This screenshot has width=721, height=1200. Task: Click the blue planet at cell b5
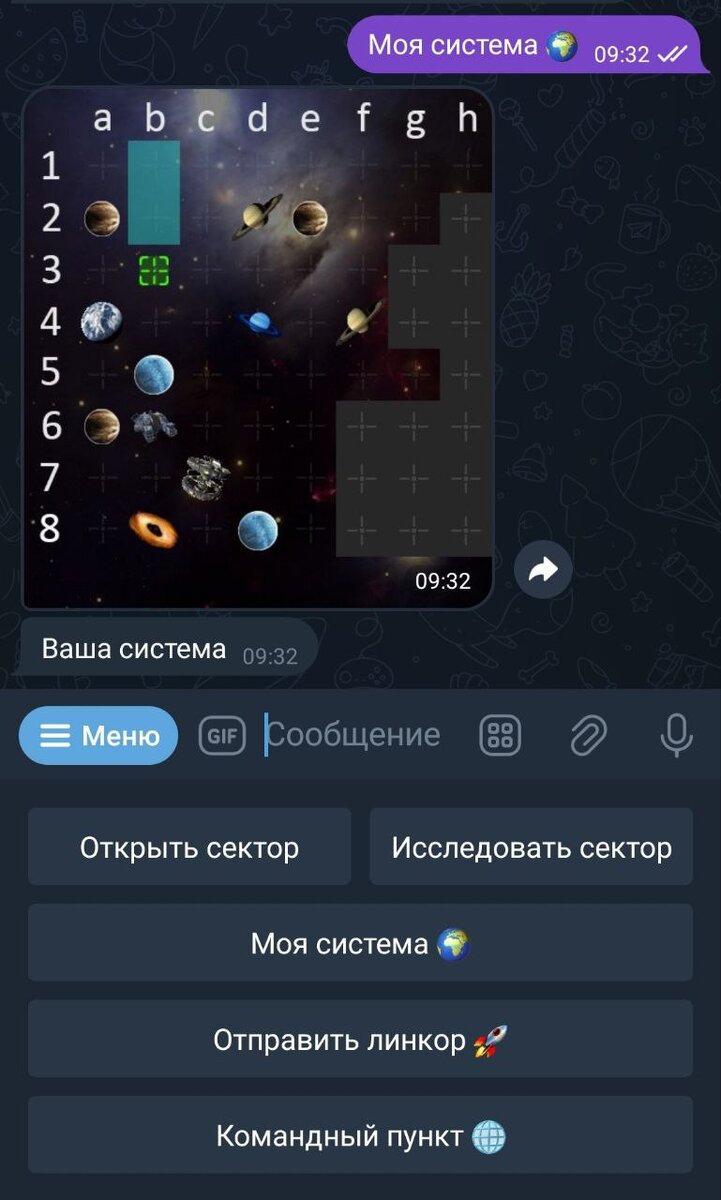tap(152, 375)
